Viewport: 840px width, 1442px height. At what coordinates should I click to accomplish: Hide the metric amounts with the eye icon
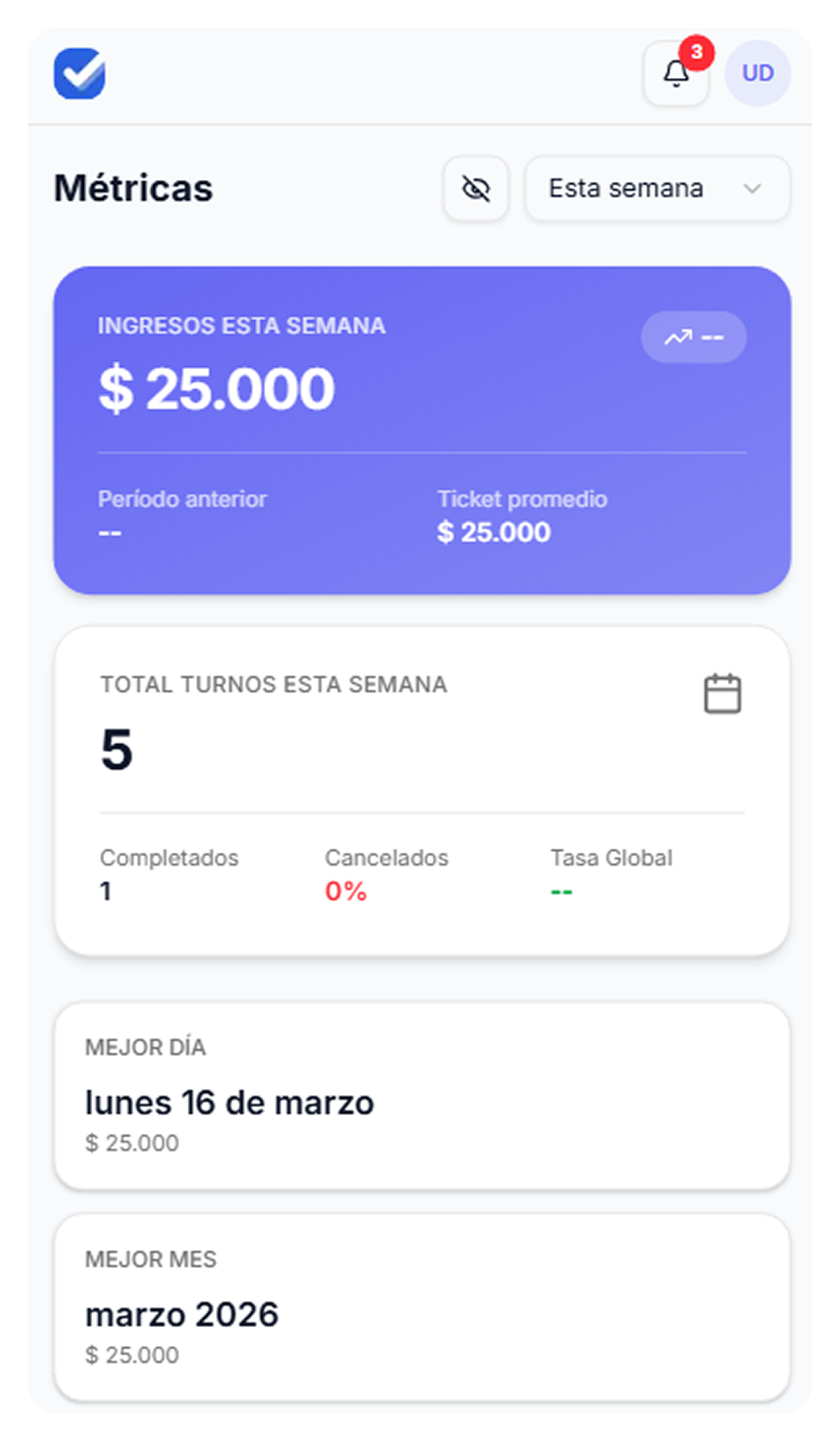pos(475,188)
